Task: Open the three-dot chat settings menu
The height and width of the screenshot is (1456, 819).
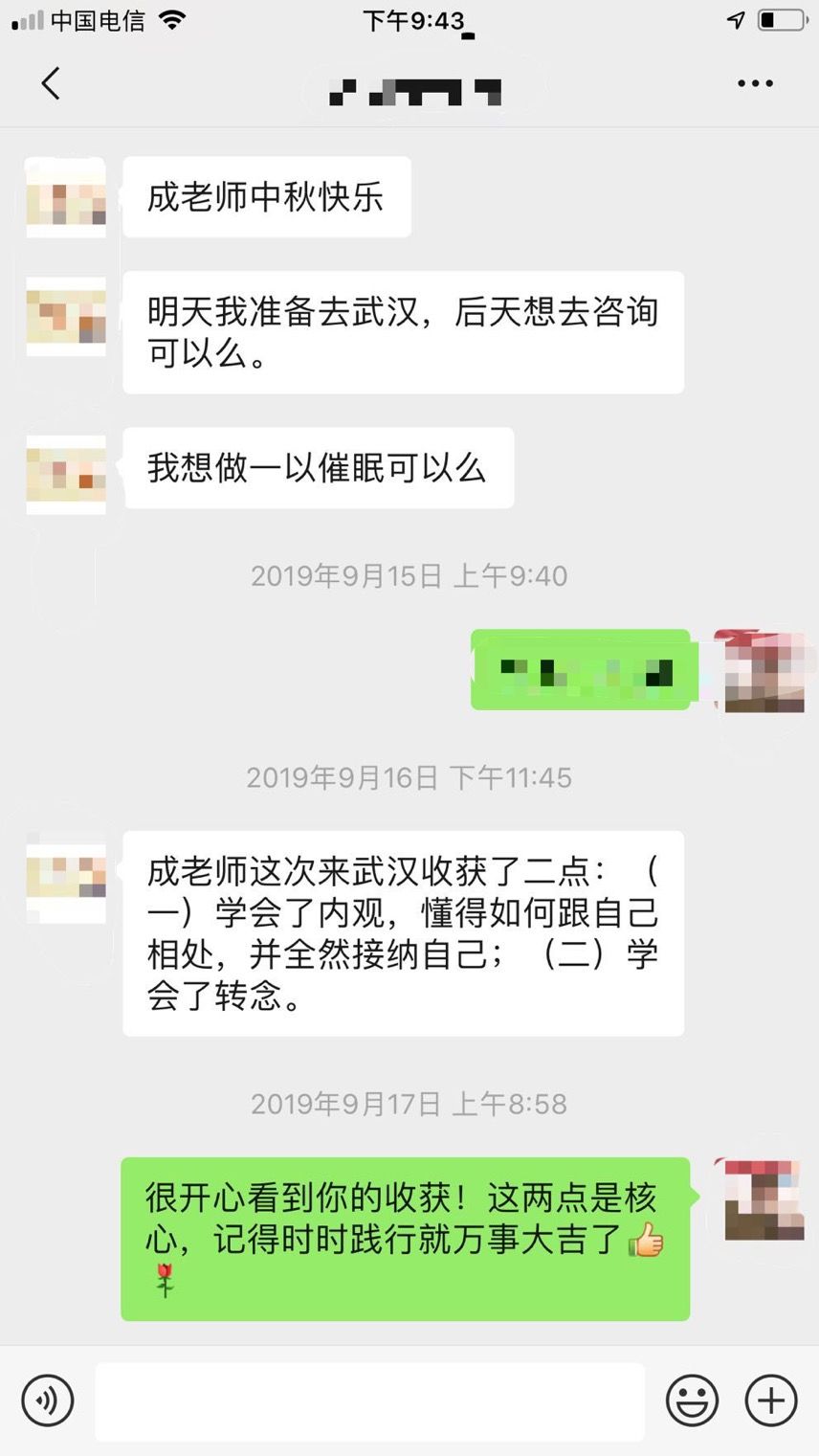Action: click(755, 83)
